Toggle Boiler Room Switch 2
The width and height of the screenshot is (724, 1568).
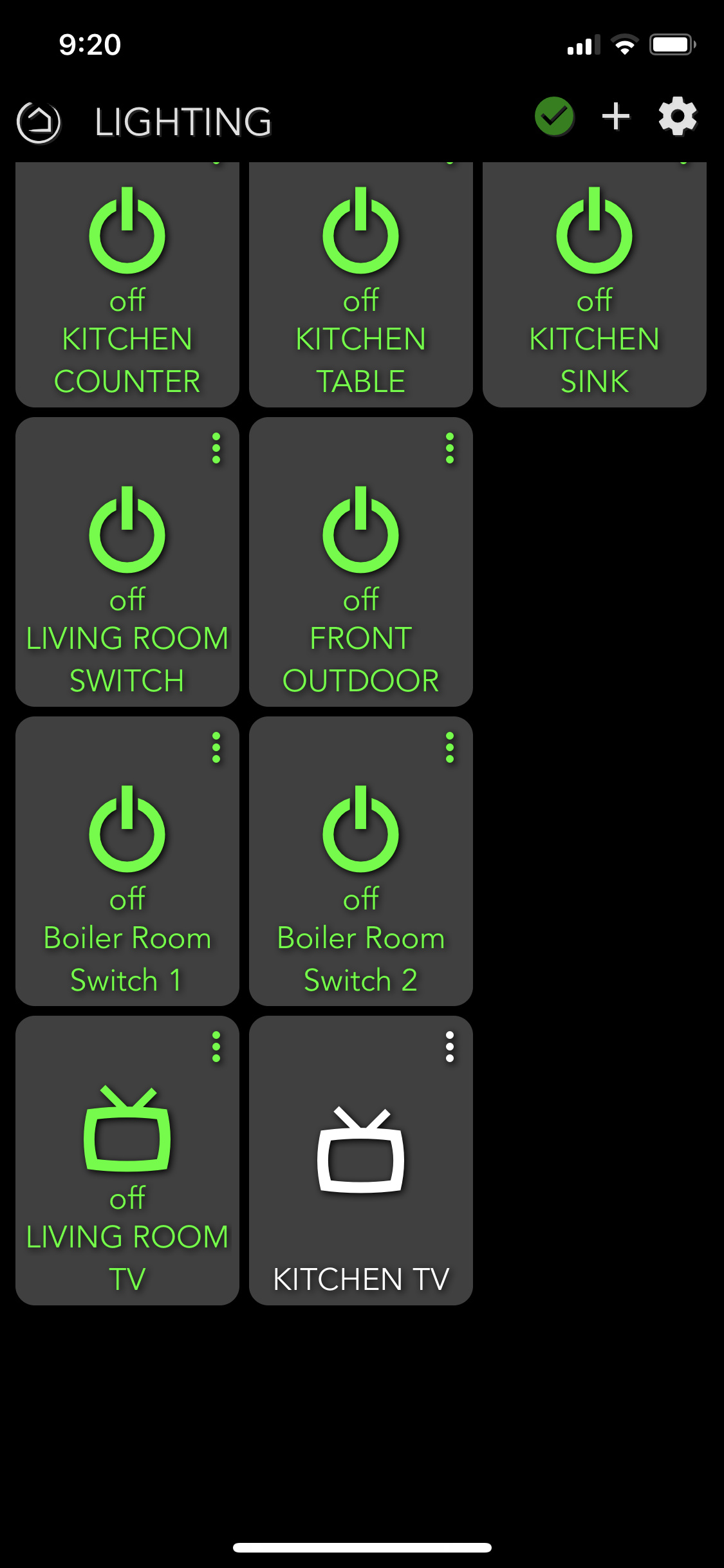361,830
